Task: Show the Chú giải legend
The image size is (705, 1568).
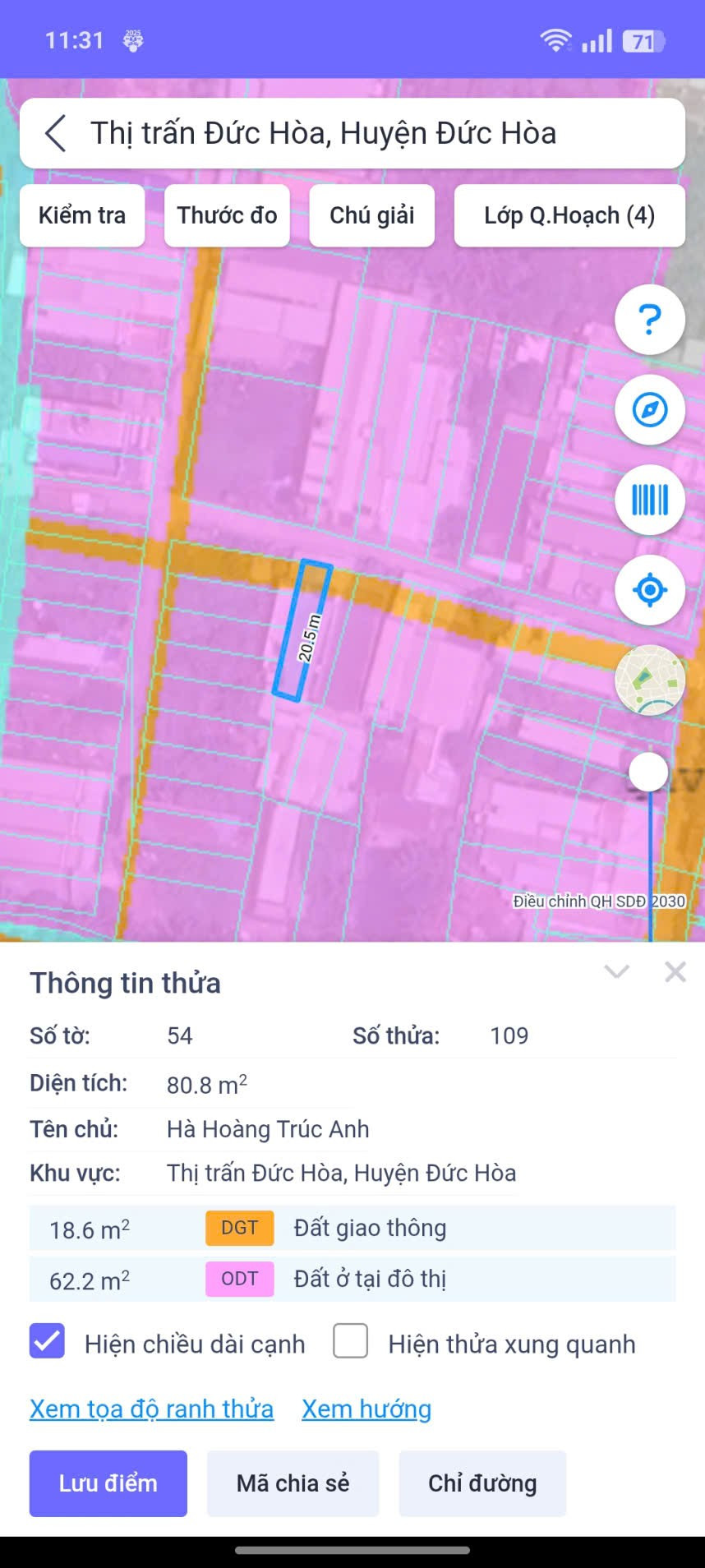Action: (x=371, y=215)
